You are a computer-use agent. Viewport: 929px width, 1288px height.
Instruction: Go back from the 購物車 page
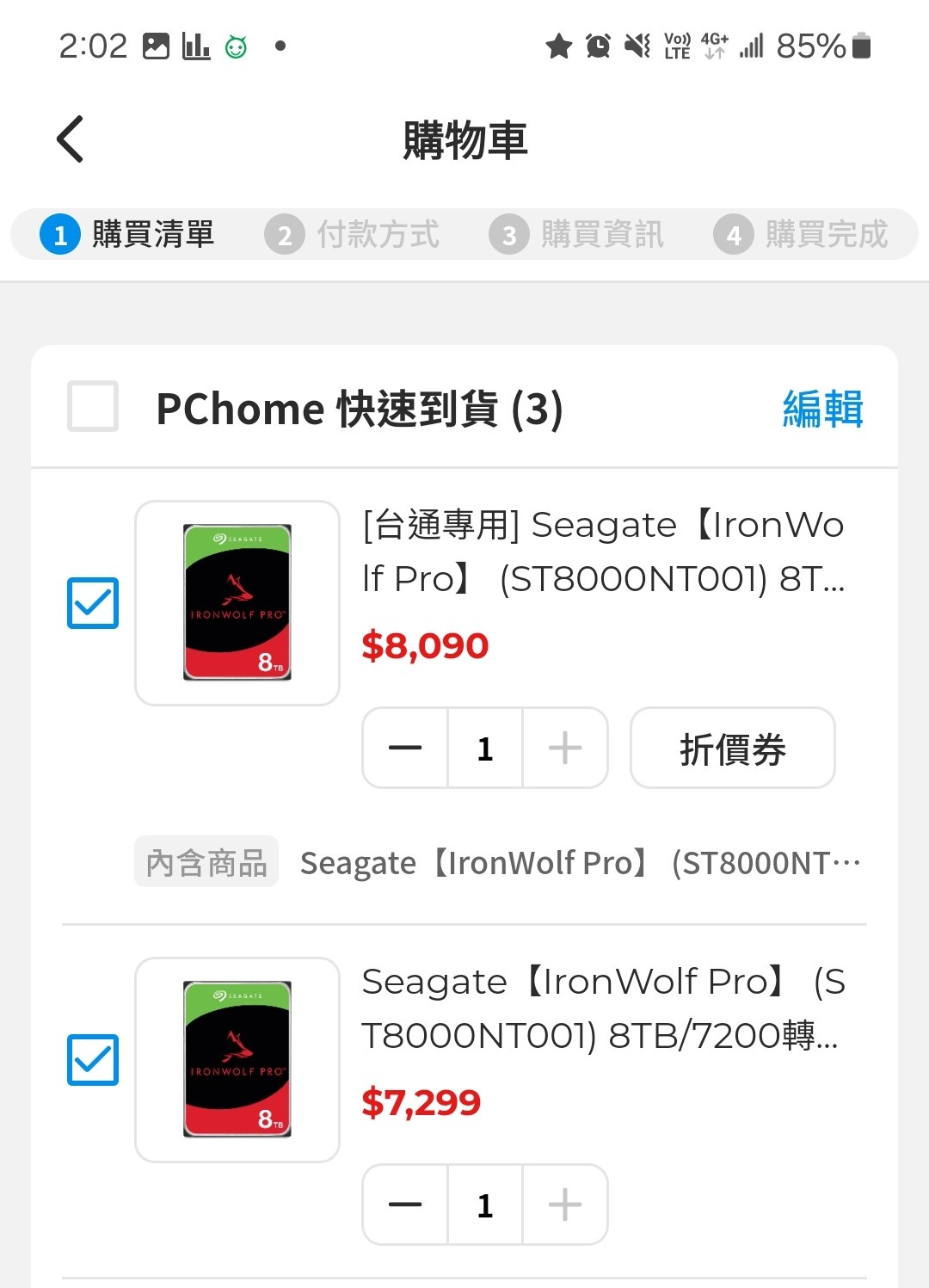71,139
